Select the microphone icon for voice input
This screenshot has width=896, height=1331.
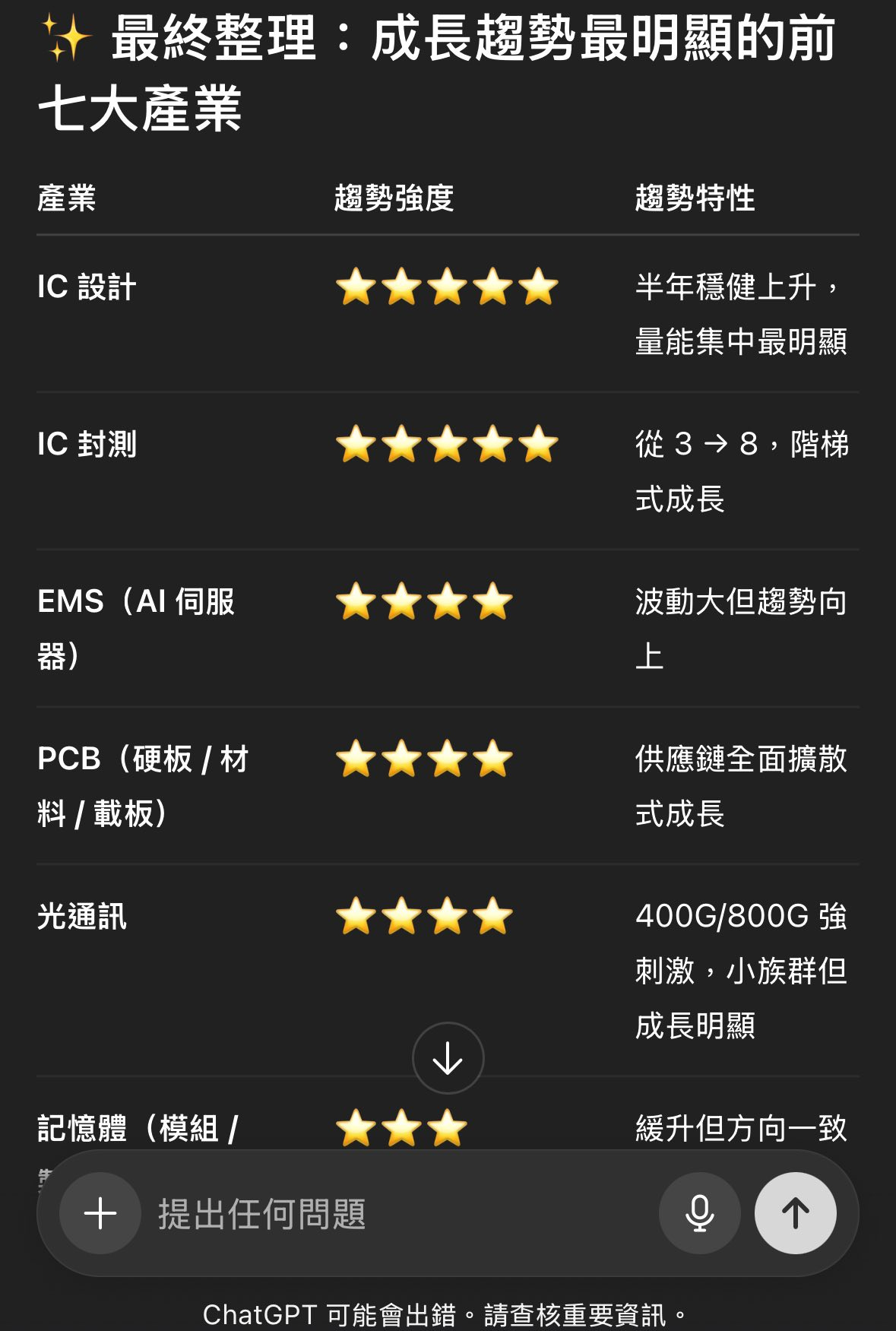pyautogui.click(x=698, y=1213)
